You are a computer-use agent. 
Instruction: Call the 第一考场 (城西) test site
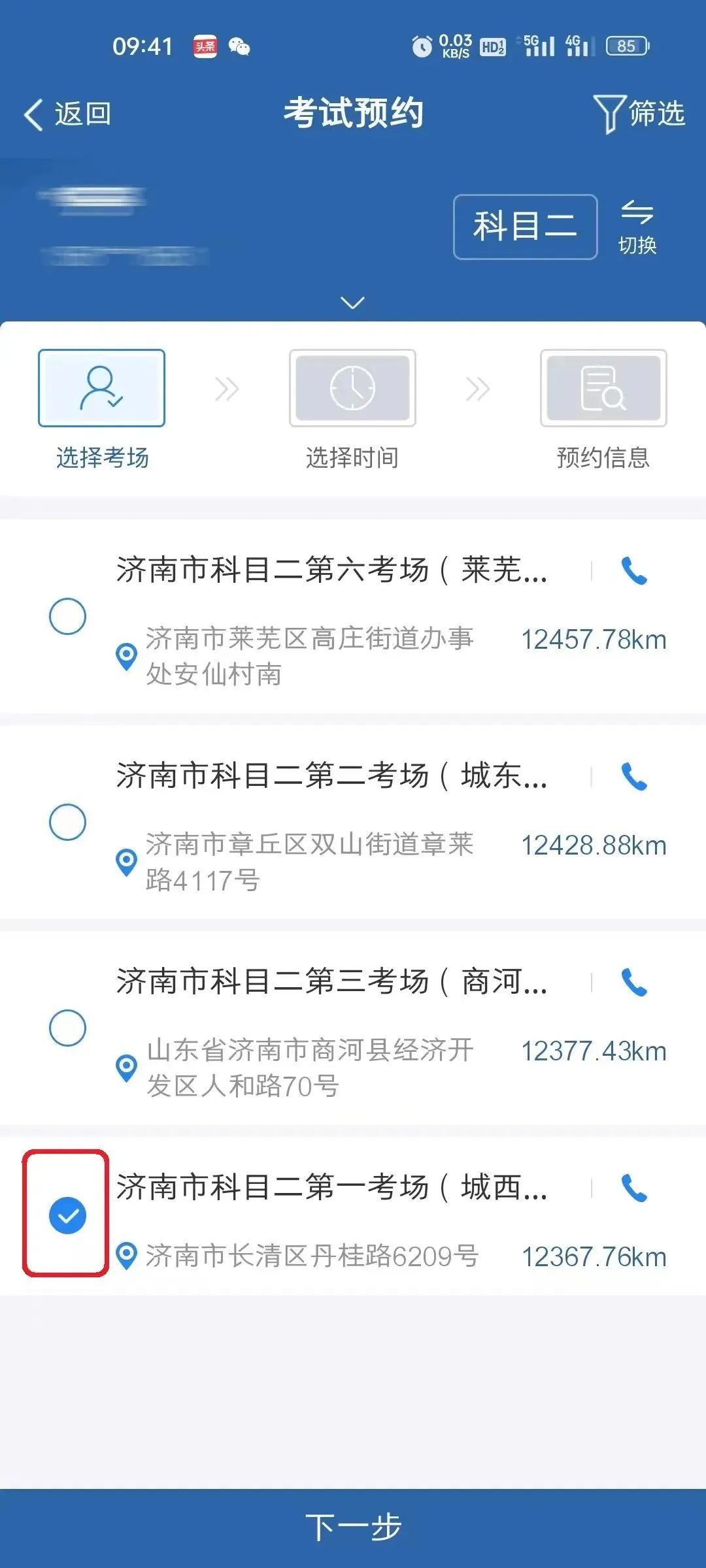pyautogui.click(x=633, y=1188)
